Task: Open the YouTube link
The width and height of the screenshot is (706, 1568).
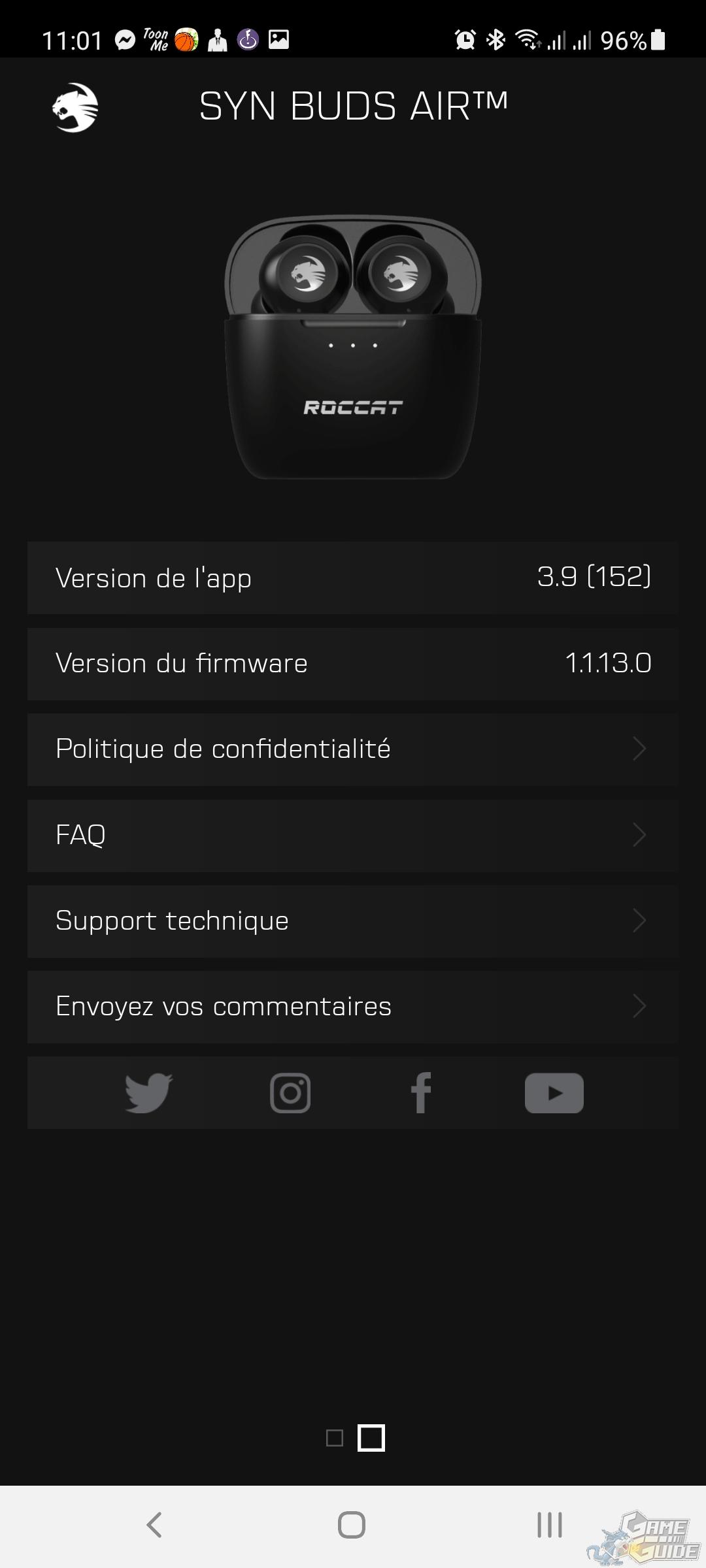Action: pyautogui.click(x=554, y=1093)
